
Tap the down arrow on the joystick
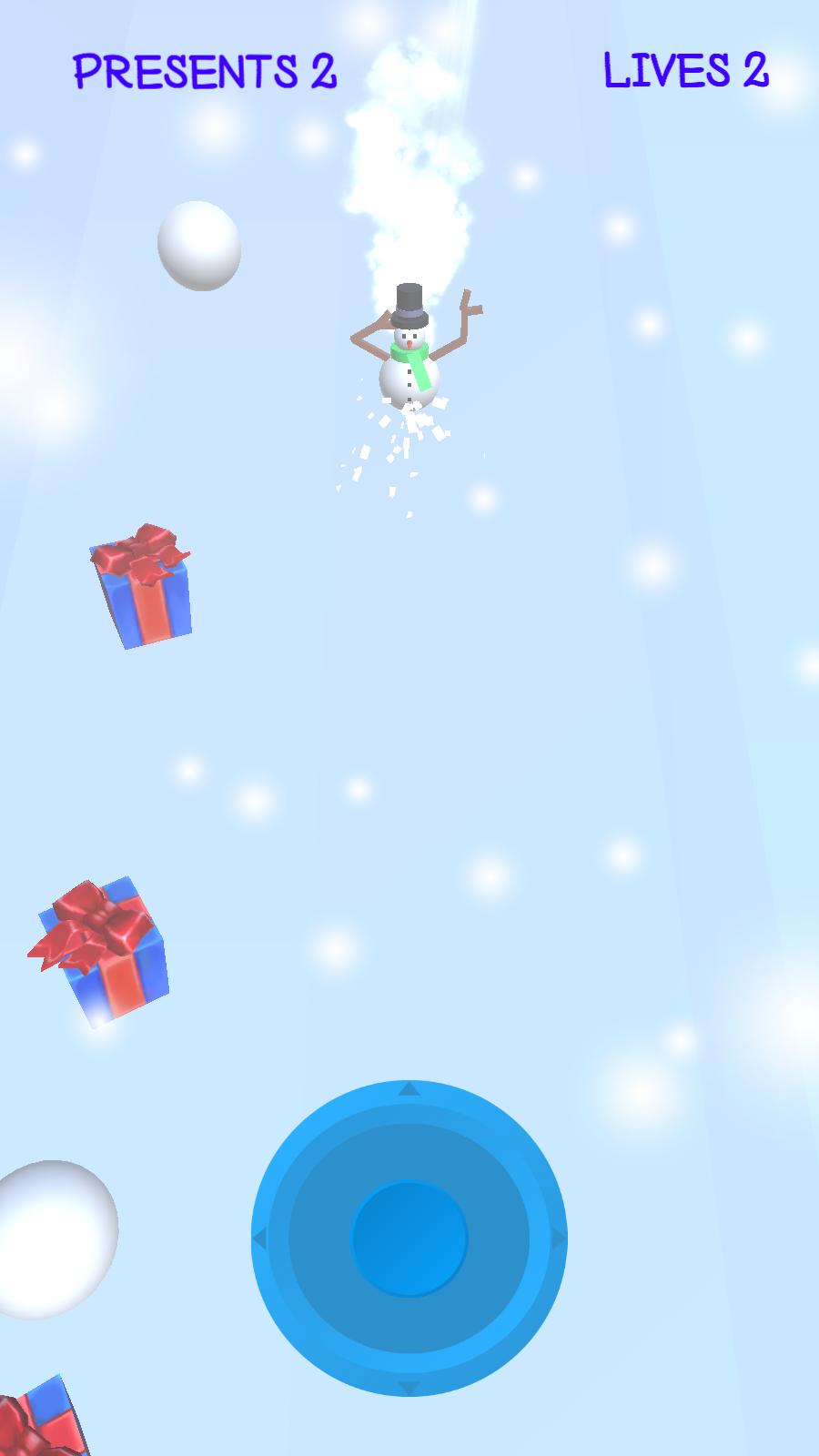click(409, 1387)
